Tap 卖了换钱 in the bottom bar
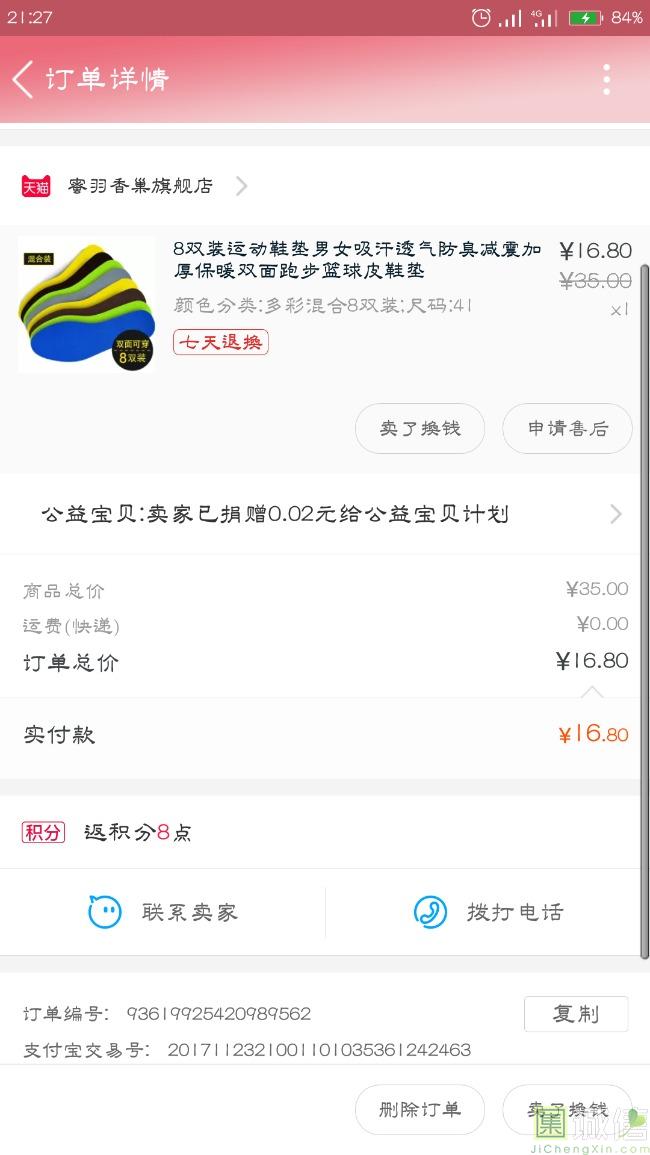The width and height of the screenshot is (650, 1155). [x=567, y=1109]
